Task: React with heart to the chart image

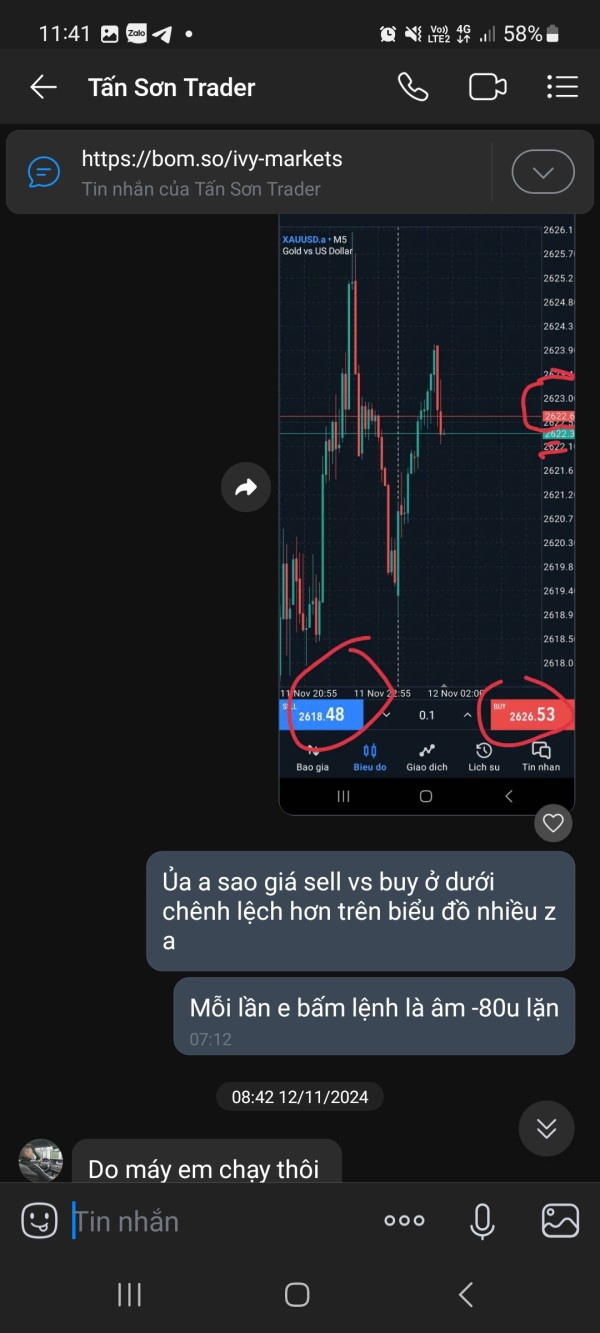Action: (553, 823)
